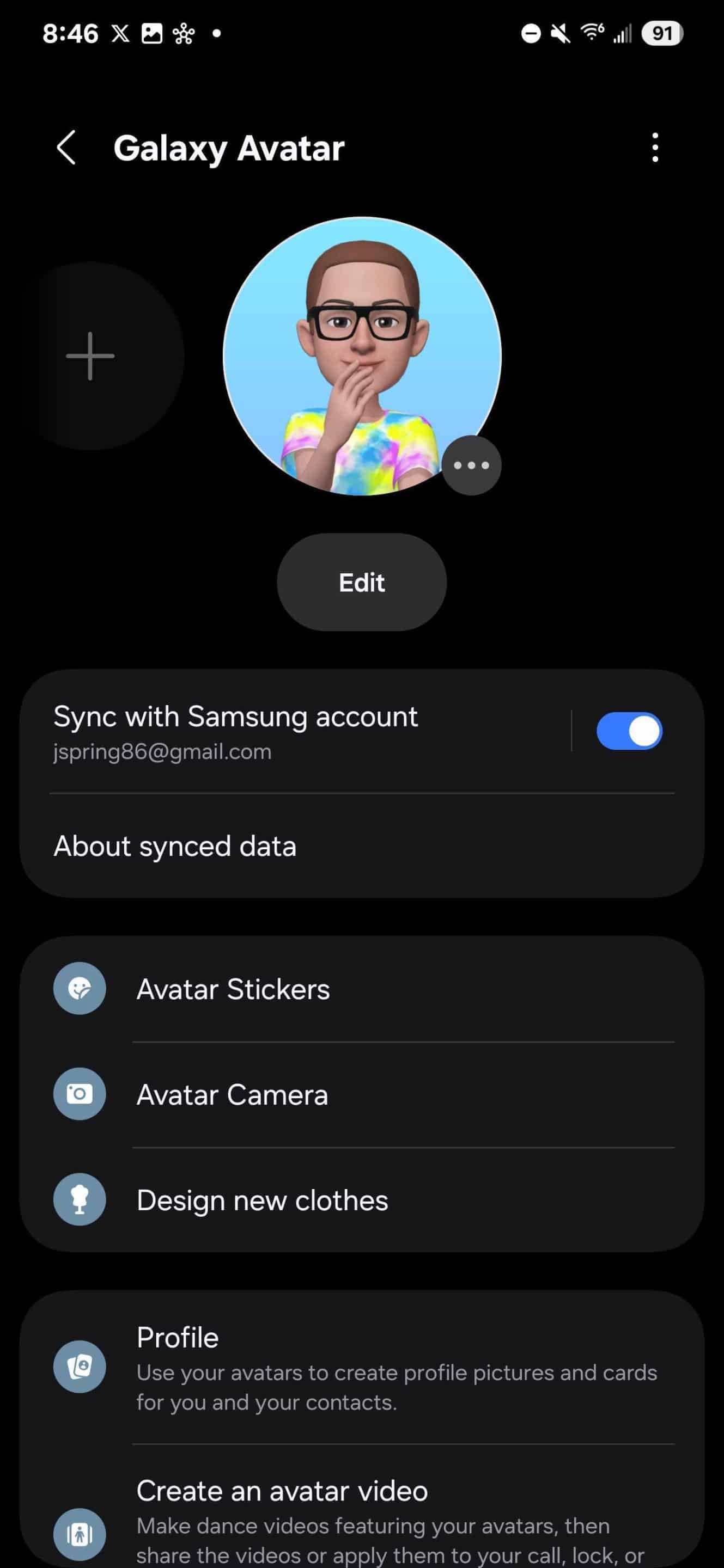Open the Profile option
This screenshot has width=724, height=1568.
point(362,1367)
